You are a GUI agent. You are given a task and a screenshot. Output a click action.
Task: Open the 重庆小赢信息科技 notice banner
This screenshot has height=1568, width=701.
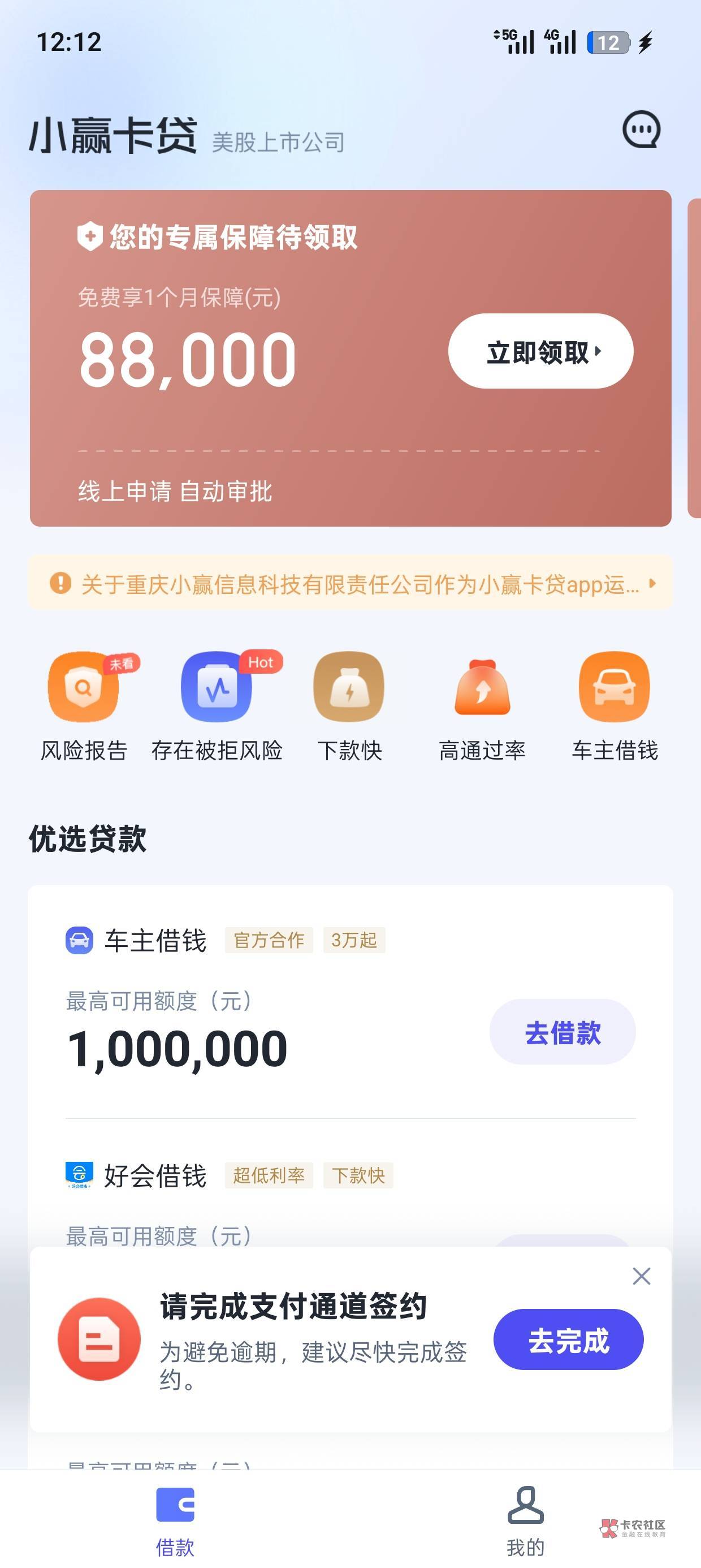coord(350,583)
